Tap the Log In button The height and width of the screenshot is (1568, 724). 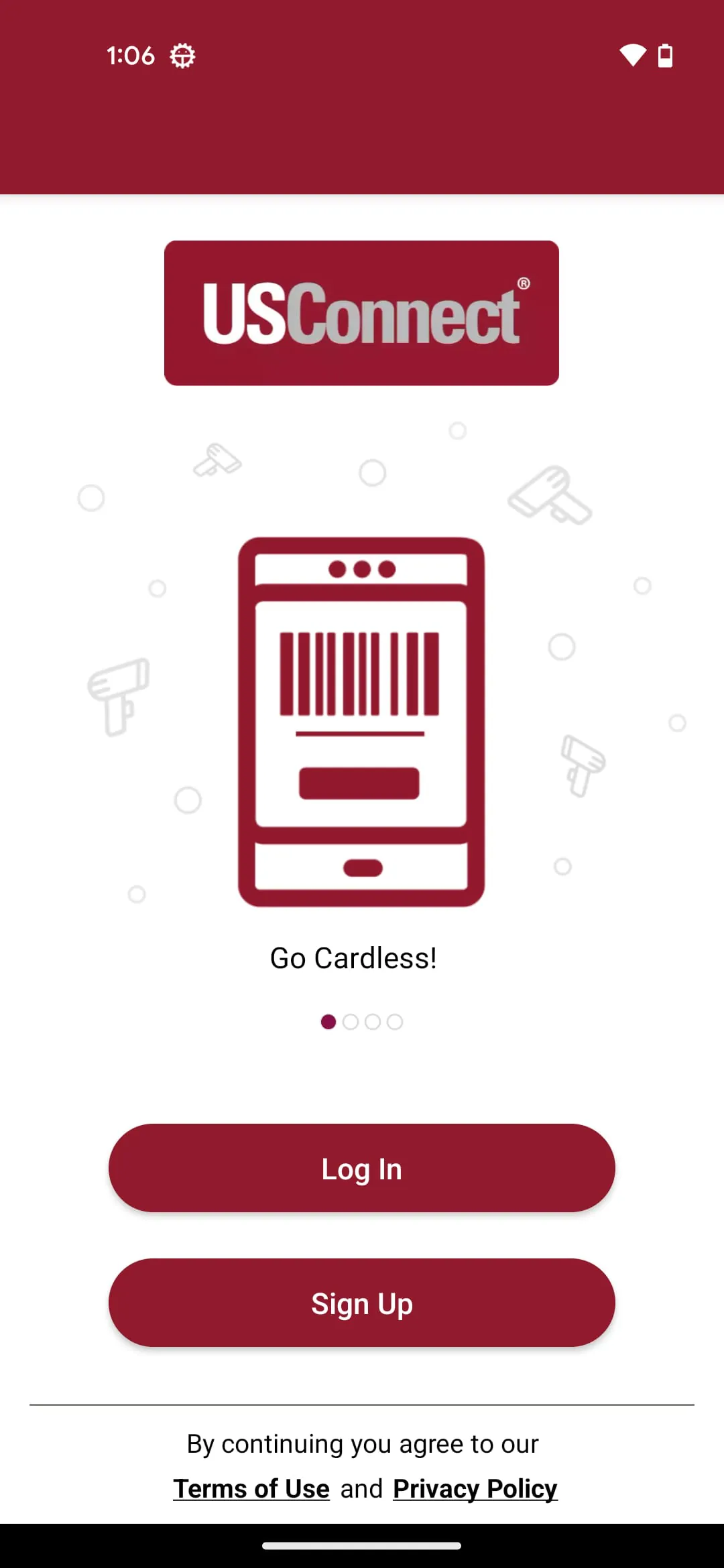pyautogui.click(x=362, y=1168)
